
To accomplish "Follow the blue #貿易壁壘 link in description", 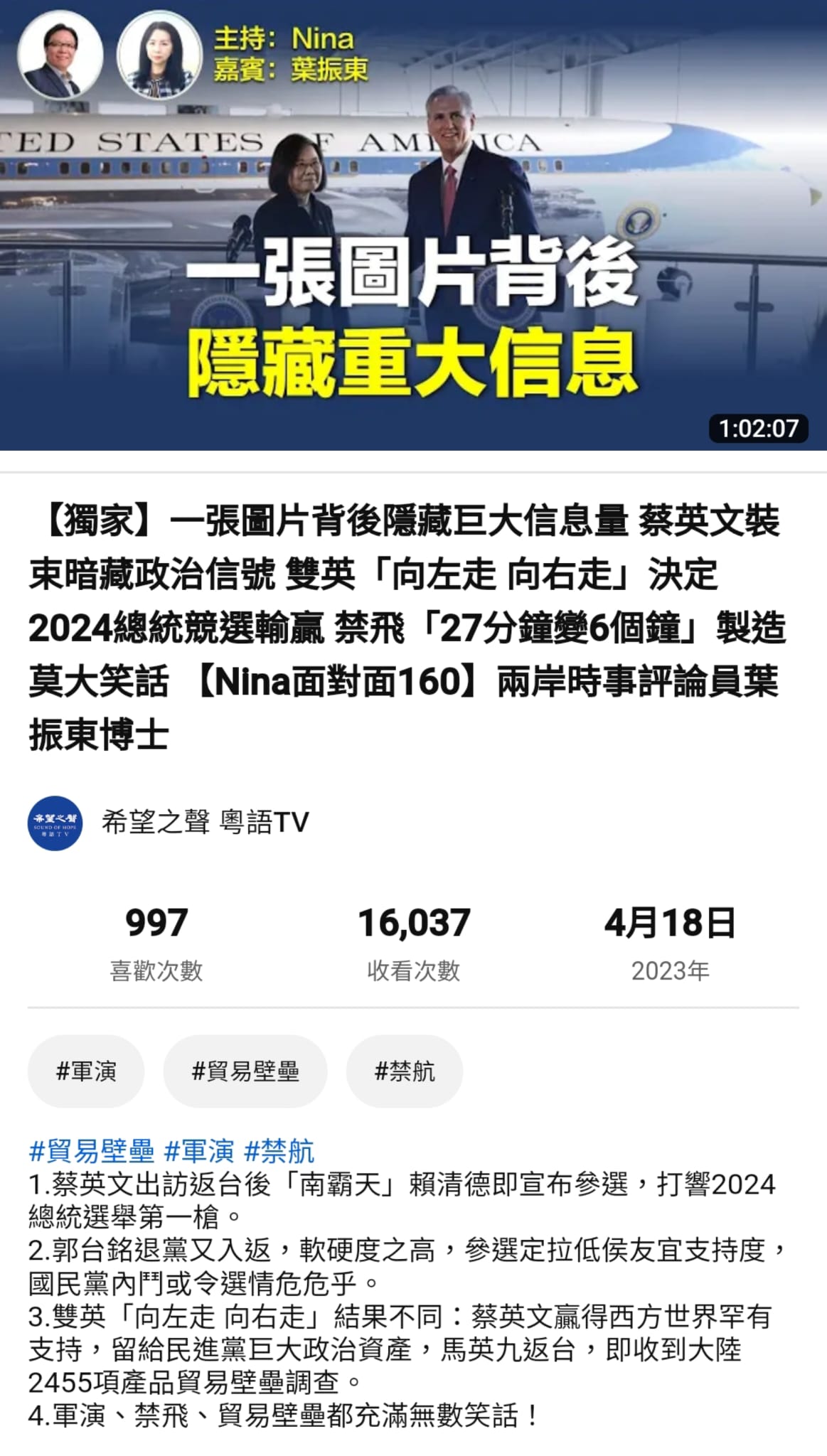I will (x=92, y=1150).
